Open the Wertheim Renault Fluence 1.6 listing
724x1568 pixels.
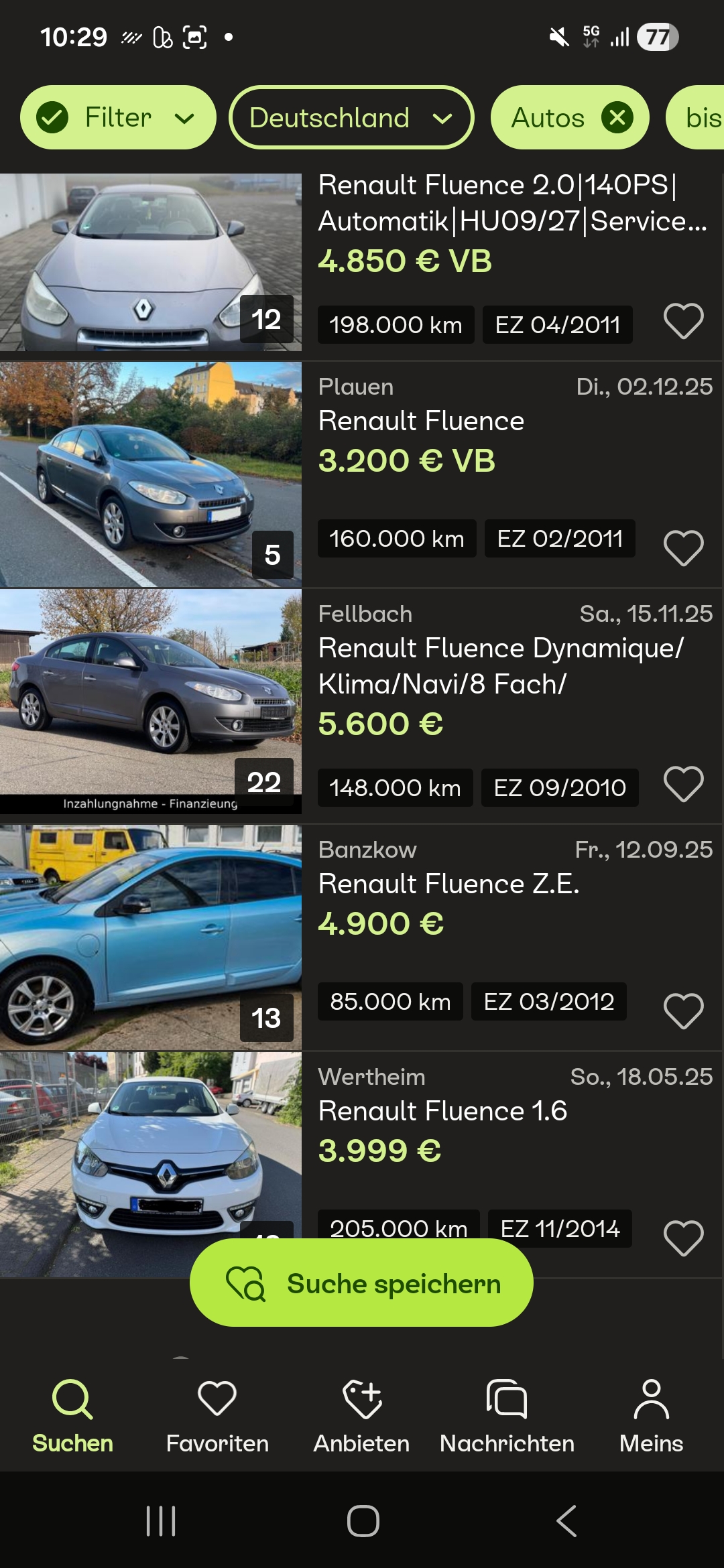pyautogui.click(x=442, y=1112)
